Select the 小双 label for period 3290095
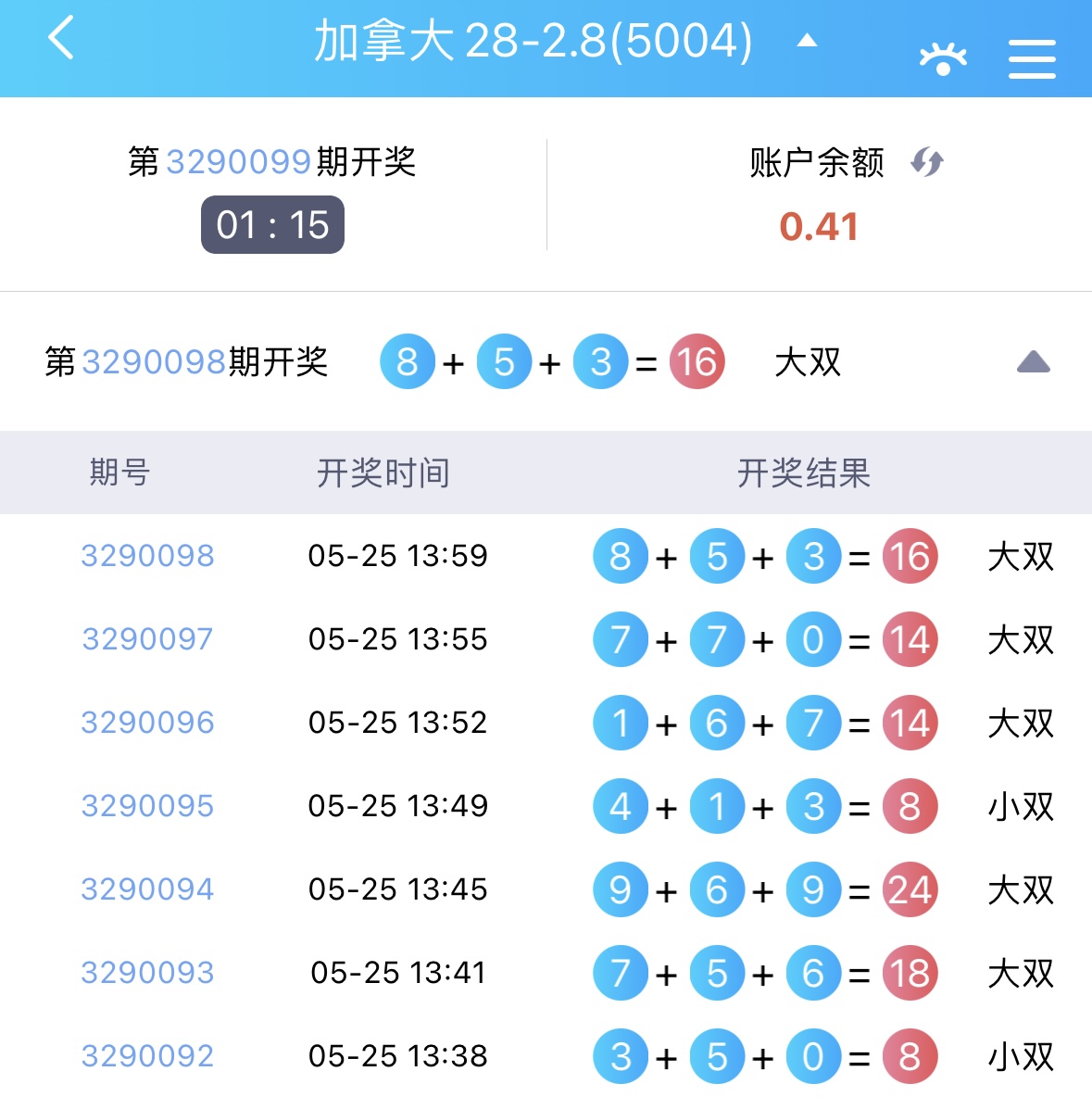This screenshot has width=1092, height=1109. pyautogui.click(x=1019, y=806)
